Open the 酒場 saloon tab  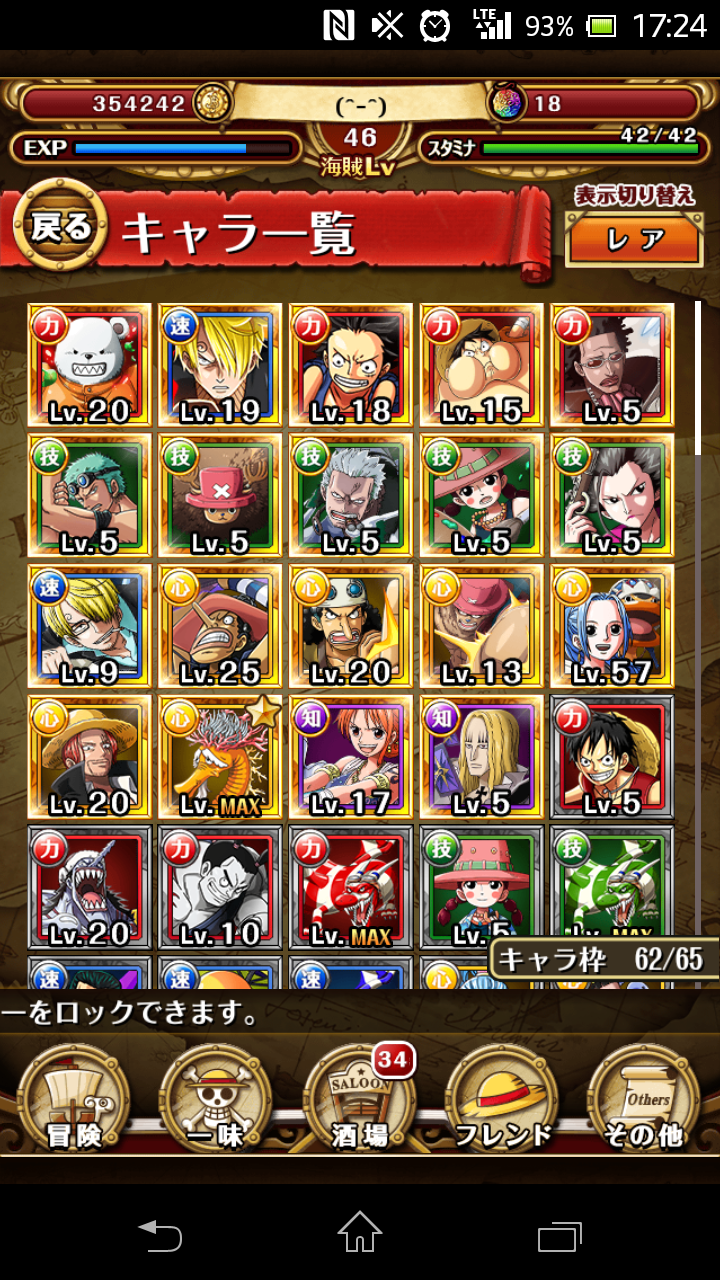(x=360, y=1098)
